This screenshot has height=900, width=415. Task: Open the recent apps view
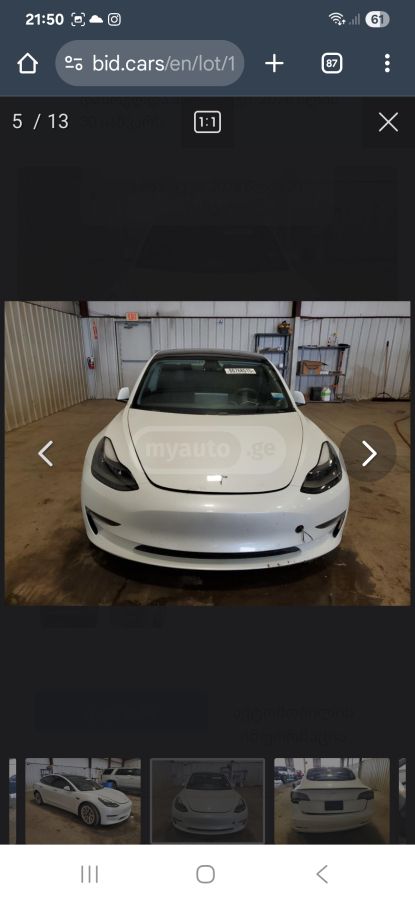[x=90, y=874]
